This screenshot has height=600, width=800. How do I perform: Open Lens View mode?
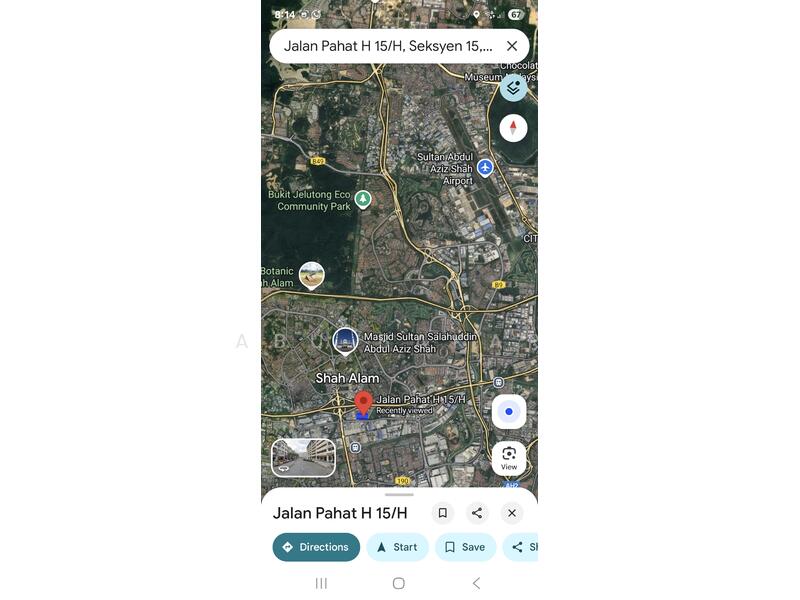pyautogui.click(x=509, y=458)
